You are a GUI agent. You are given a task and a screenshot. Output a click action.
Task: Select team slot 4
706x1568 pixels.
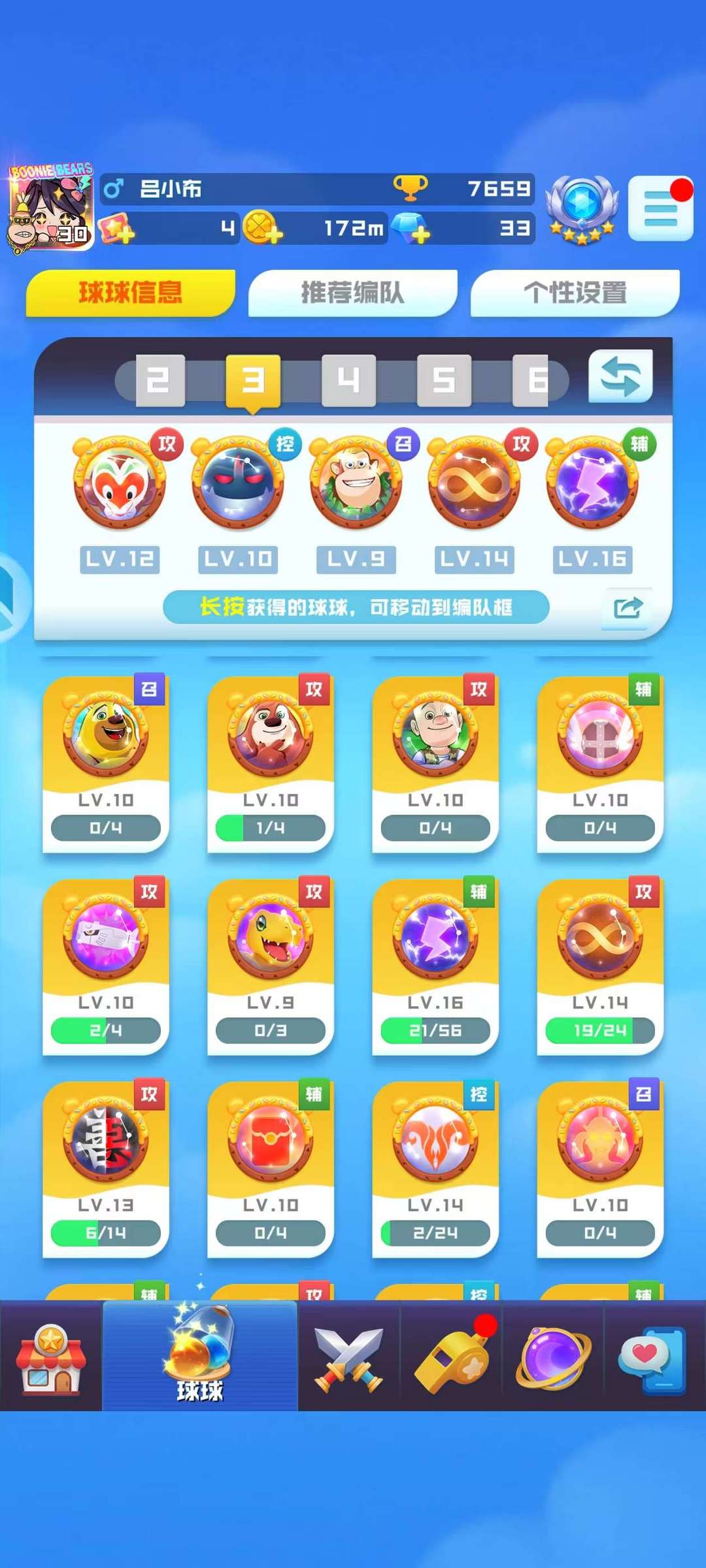pos(348,380)
